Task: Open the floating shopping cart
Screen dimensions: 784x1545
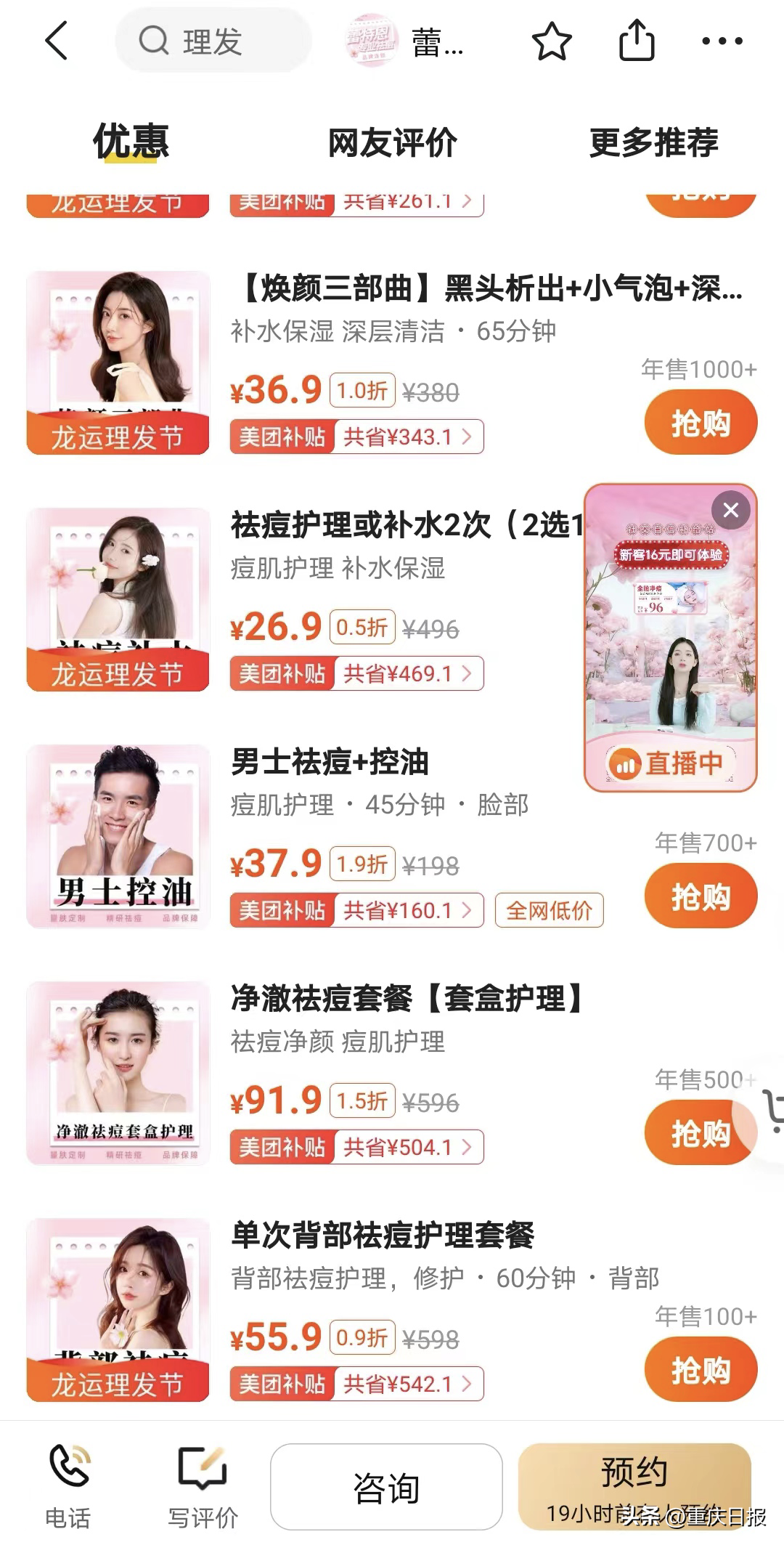Action: pyautogui.click(x=771, y=1111)
